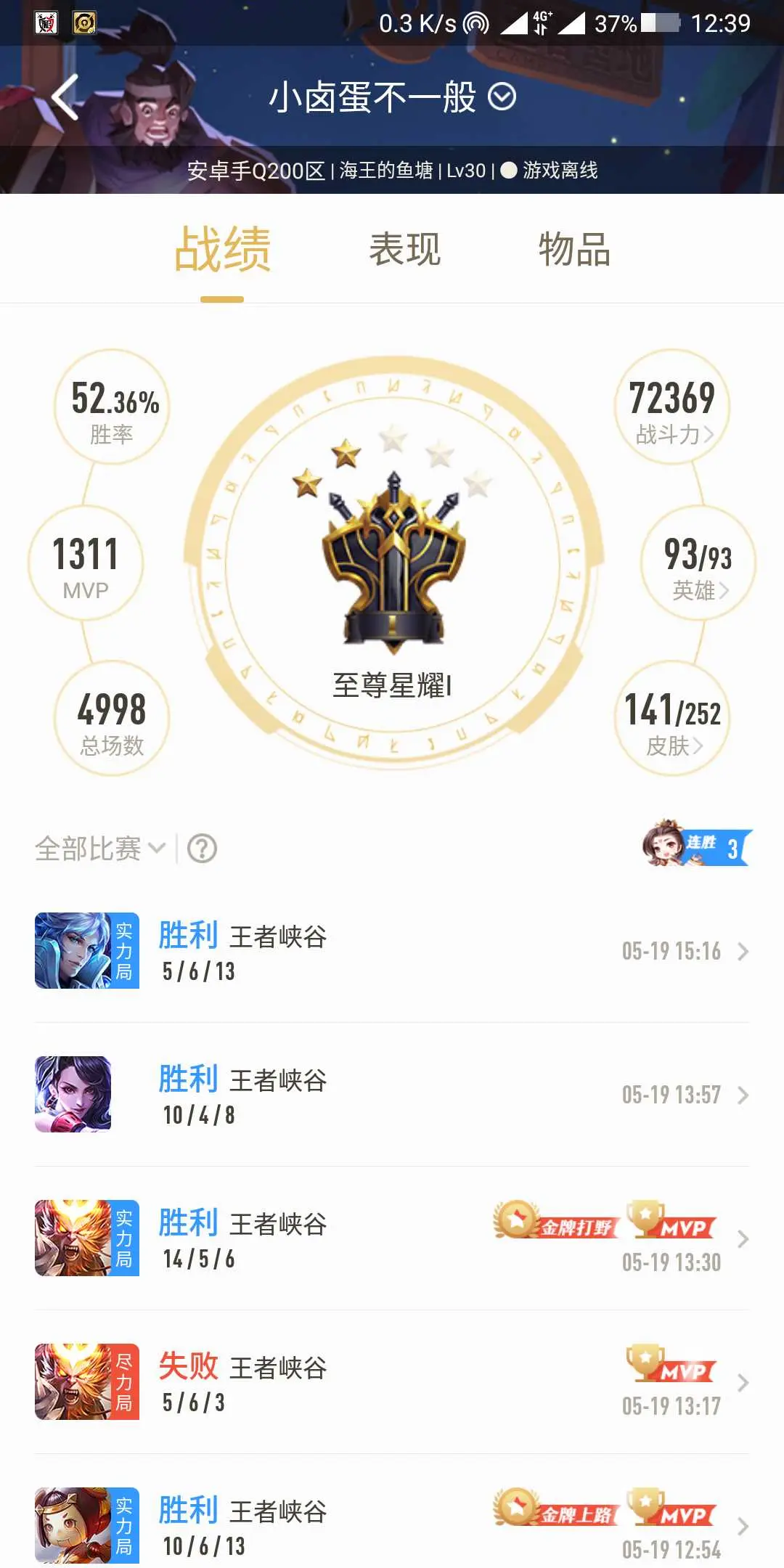Go back using the top-left arrow

65,97
